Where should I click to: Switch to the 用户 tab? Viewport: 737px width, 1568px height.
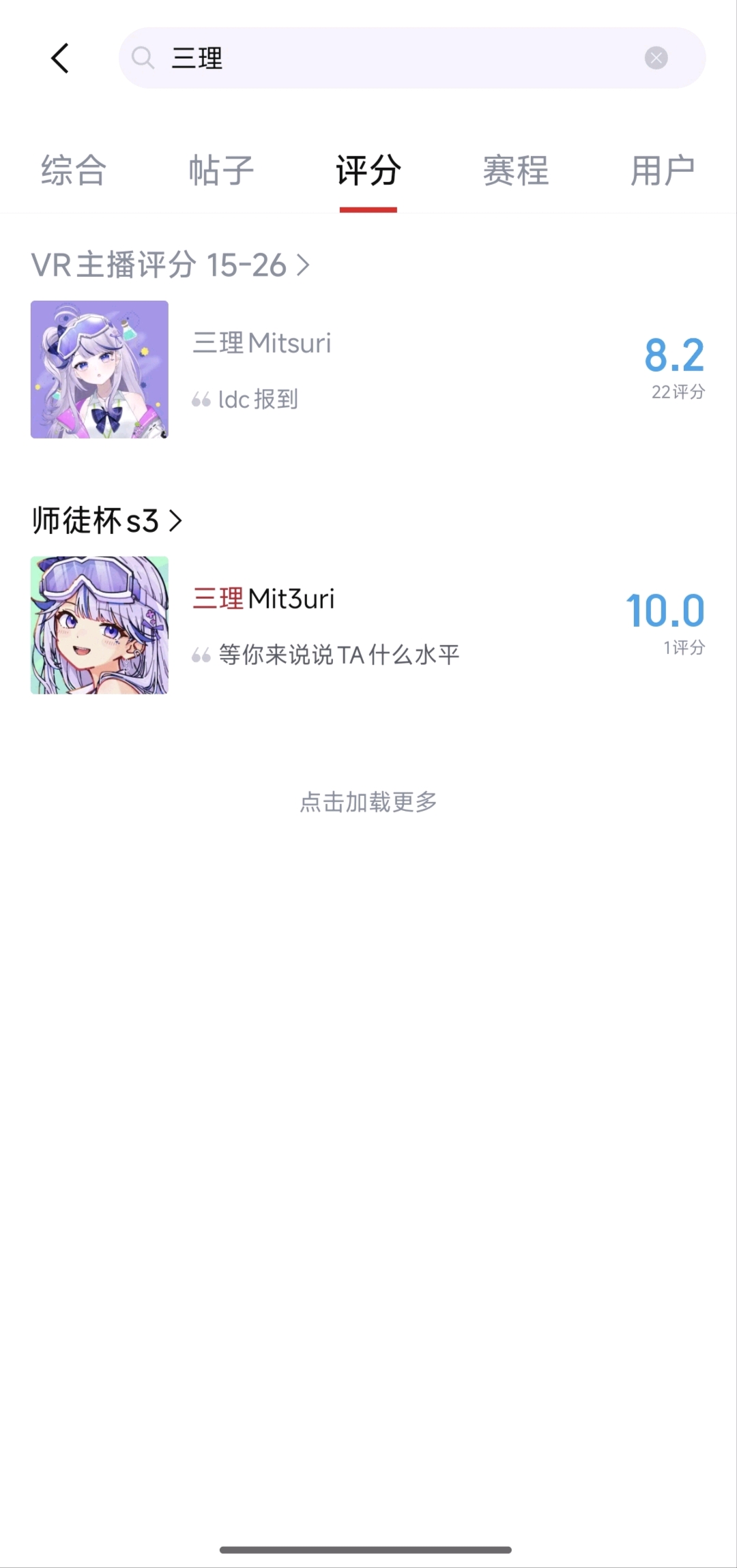(x=663, y=171)
